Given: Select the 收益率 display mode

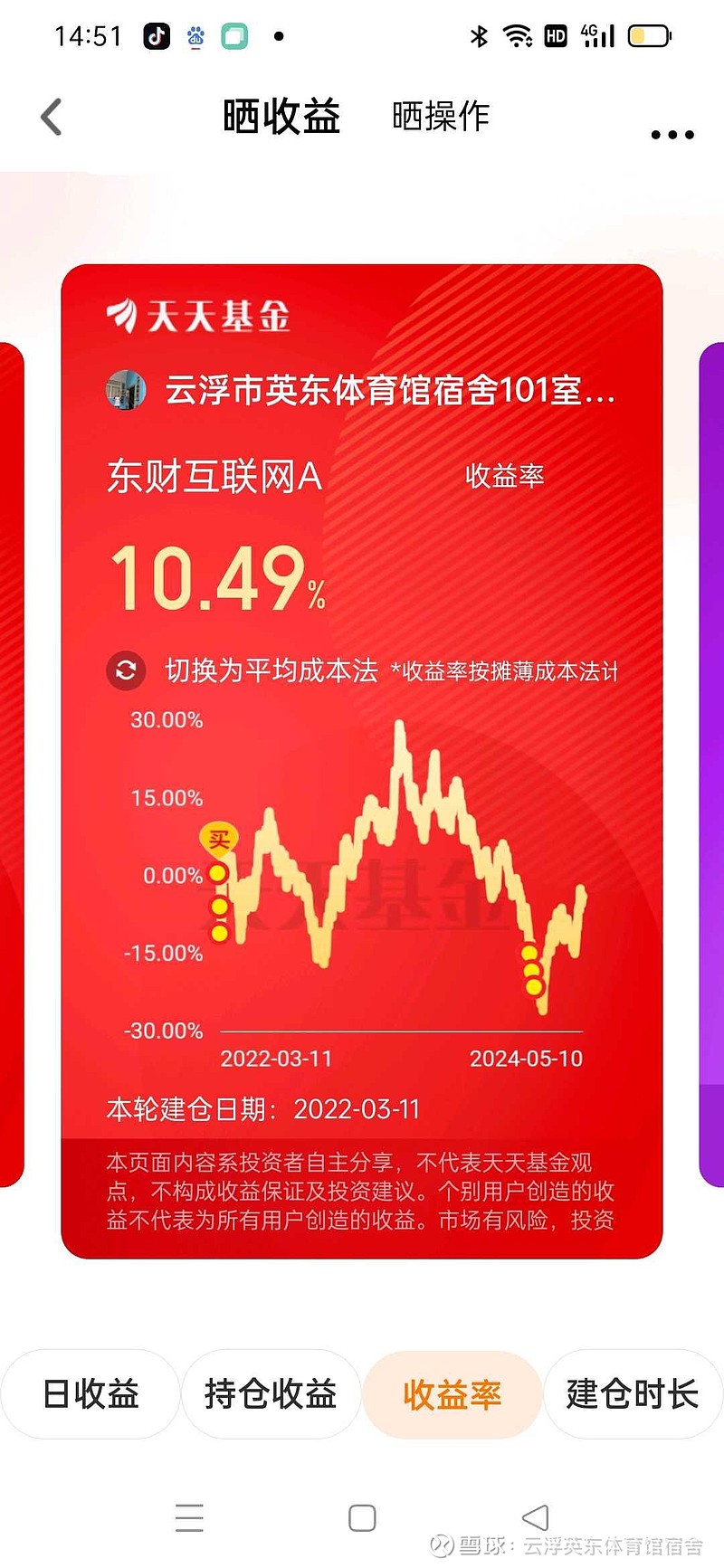Looking at the screenshot, I should (x=452, y=1394).
